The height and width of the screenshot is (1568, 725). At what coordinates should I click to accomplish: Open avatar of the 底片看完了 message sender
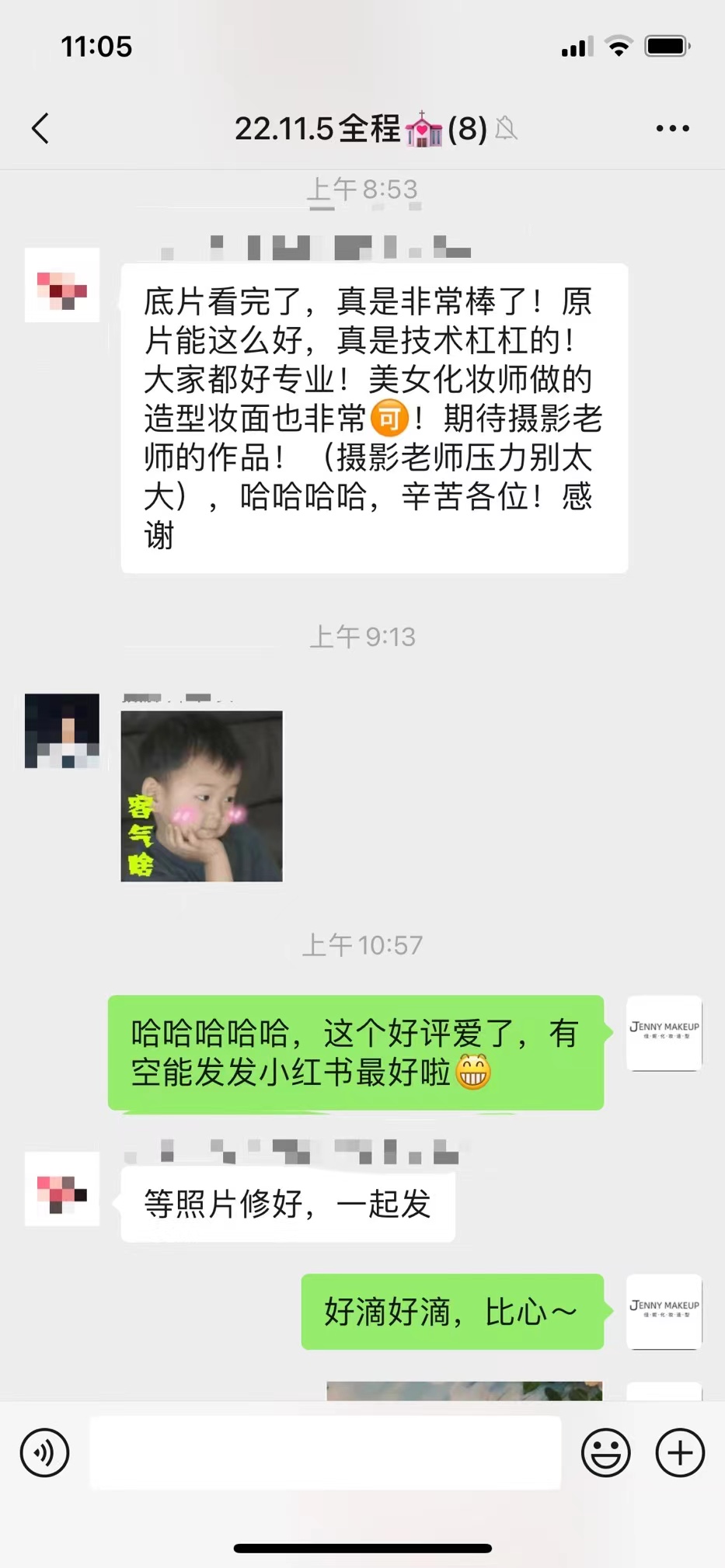click(62, 285)
